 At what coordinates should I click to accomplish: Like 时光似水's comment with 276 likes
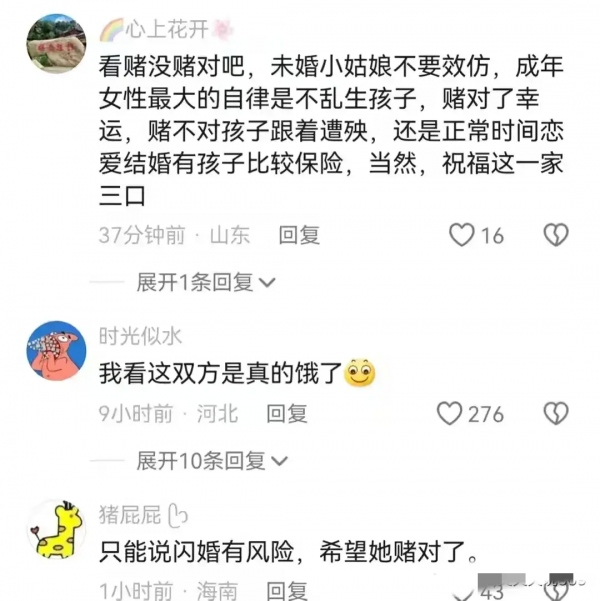tap(451, 413)
